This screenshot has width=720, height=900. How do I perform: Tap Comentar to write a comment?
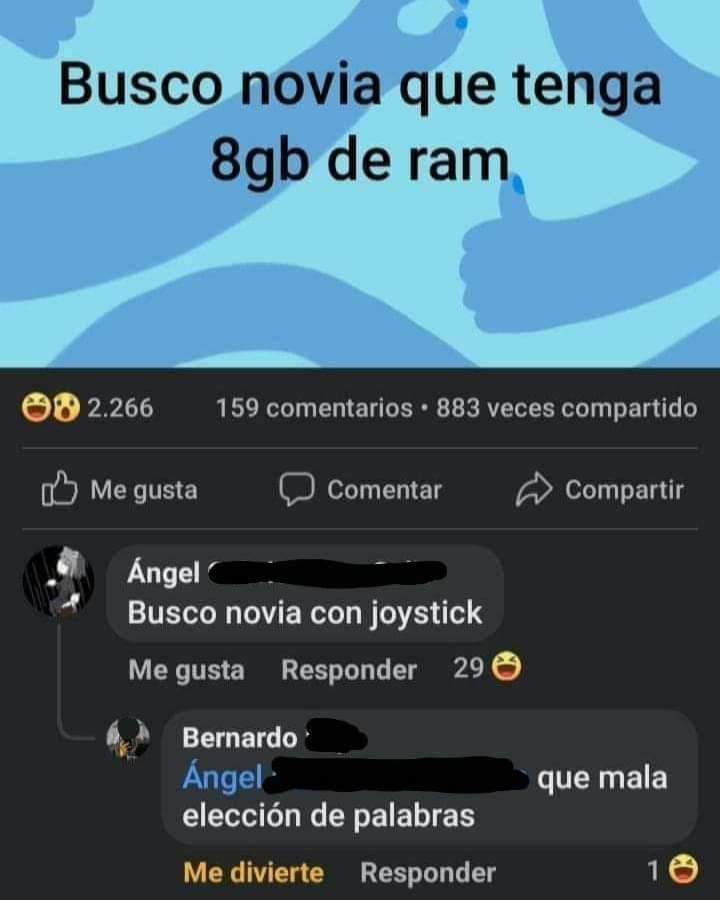coord(360,490)
